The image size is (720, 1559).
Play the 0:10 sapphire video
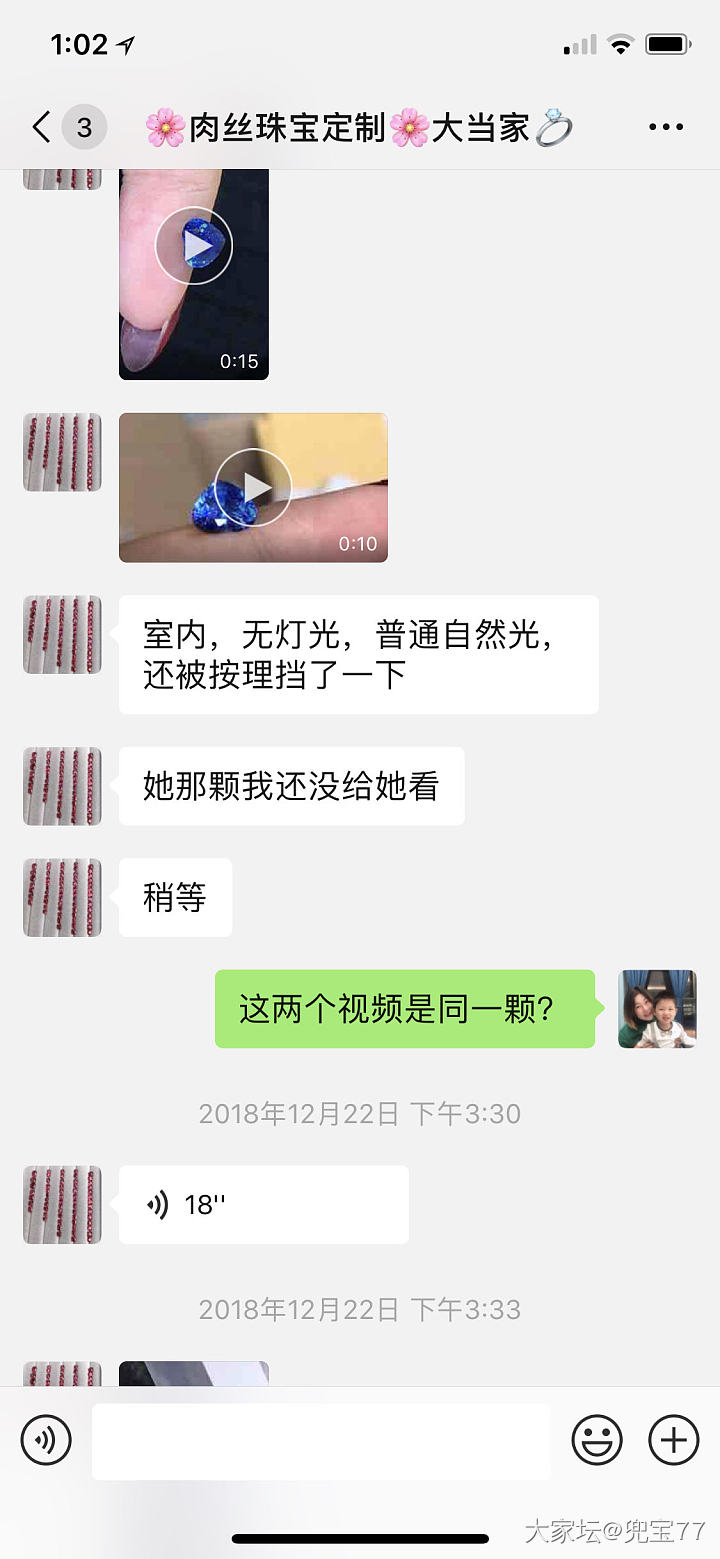tap(254, 488)
